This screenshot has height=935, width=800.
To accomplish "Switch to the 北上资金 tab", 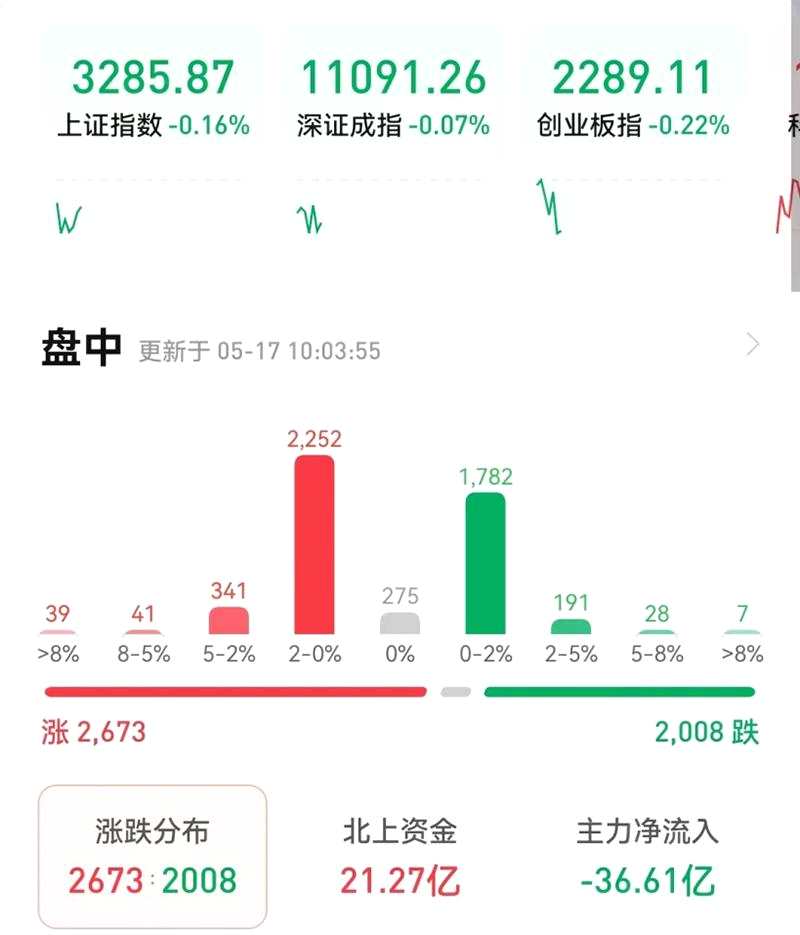I will tap(400, 856).
